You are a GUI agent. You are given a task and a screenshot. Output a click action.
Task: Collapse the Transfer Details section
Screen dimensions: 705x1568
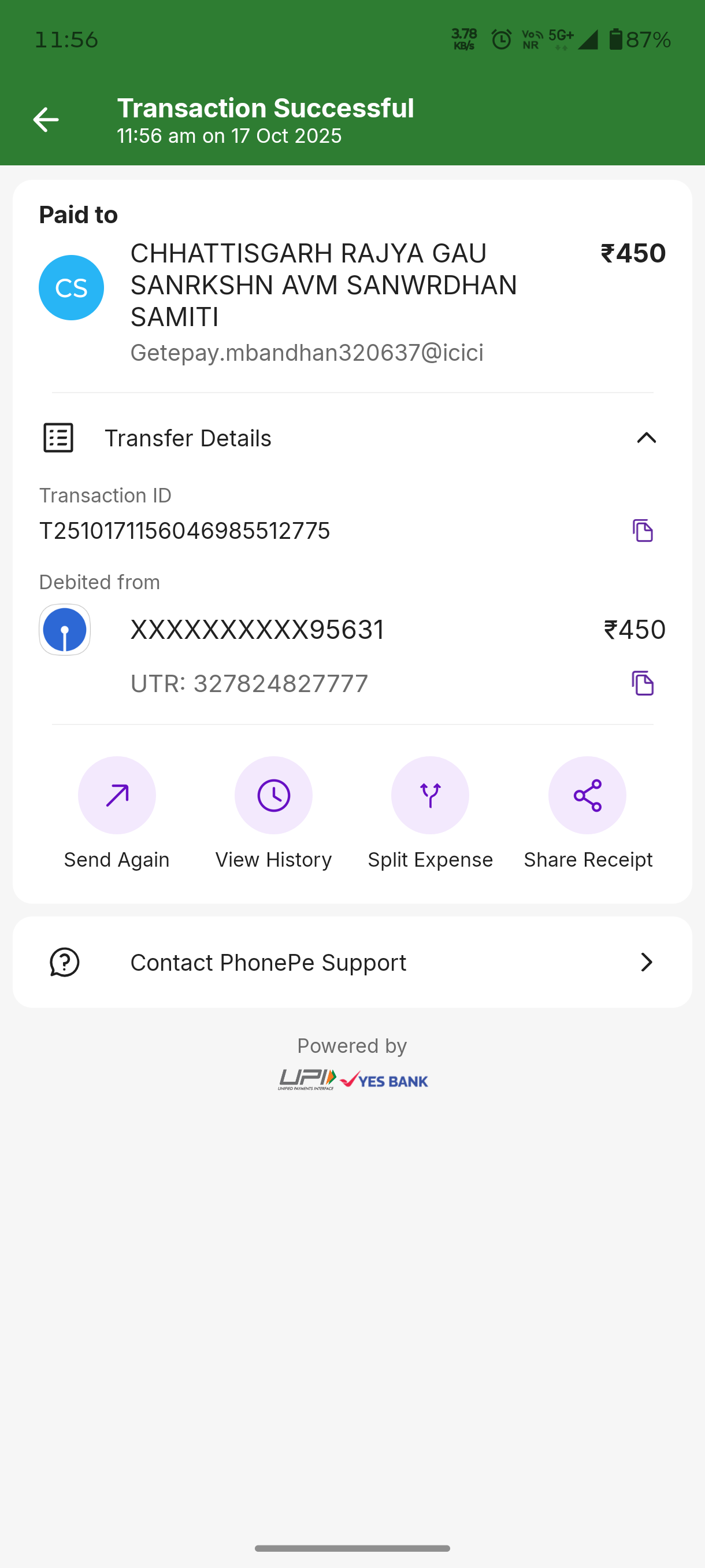pos(646,438)
